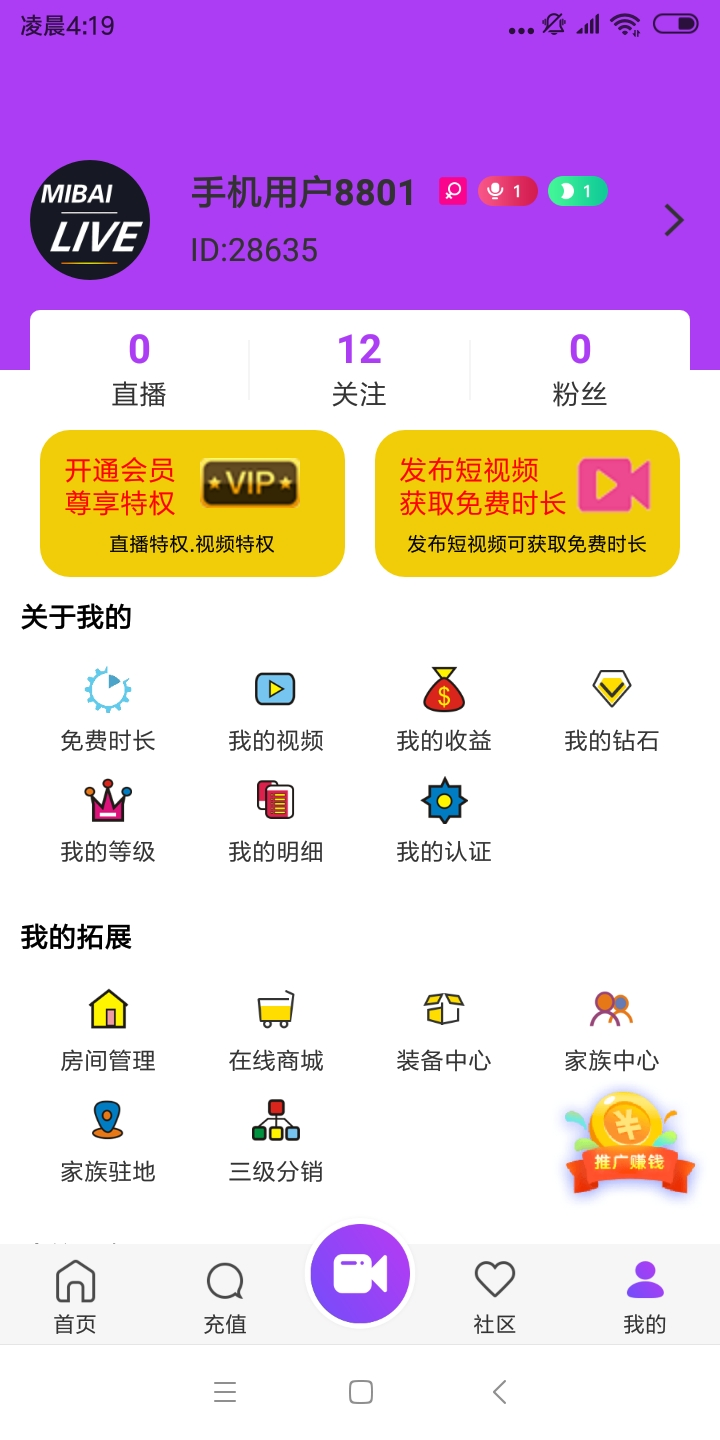Viewport: 720px width, 1440px height.
Task: Open 我的钻石 diamonds
Action: [611, 709]
